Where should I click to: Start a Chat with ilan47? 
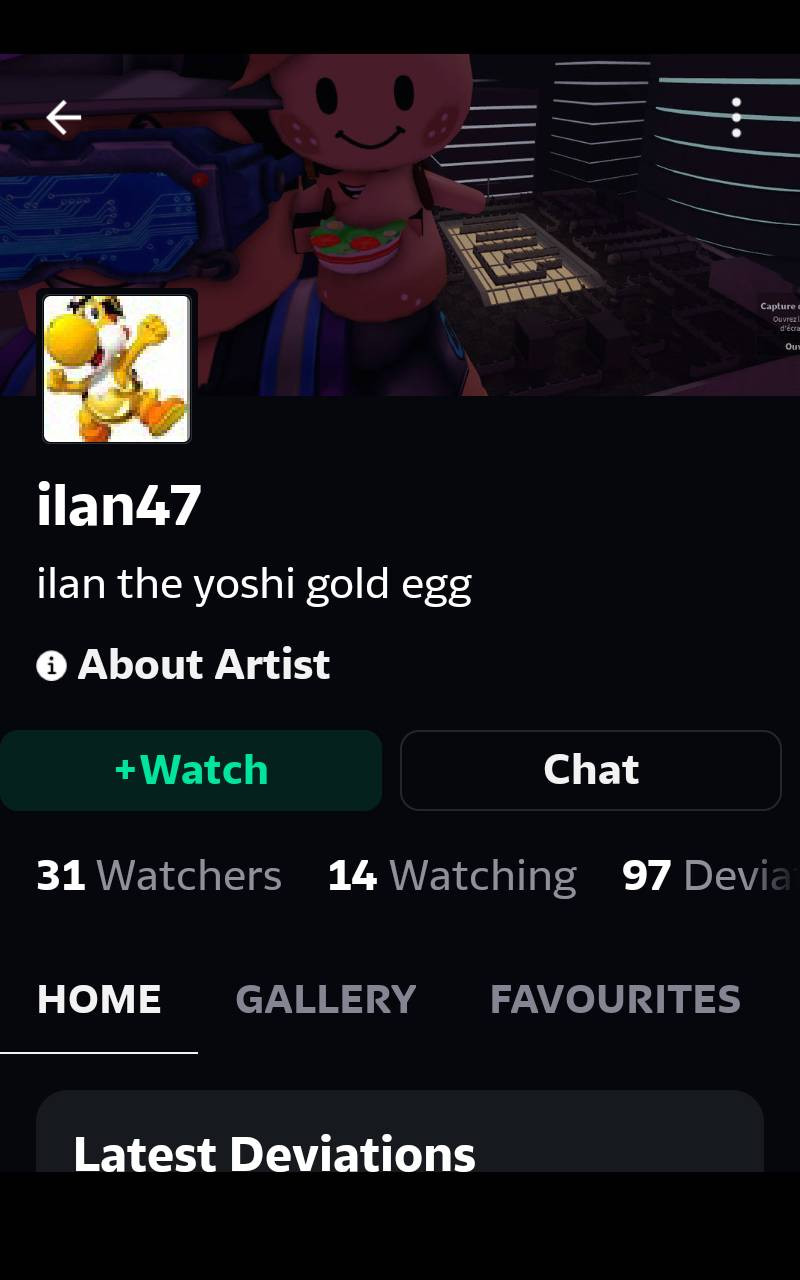[x=590, y=770]
